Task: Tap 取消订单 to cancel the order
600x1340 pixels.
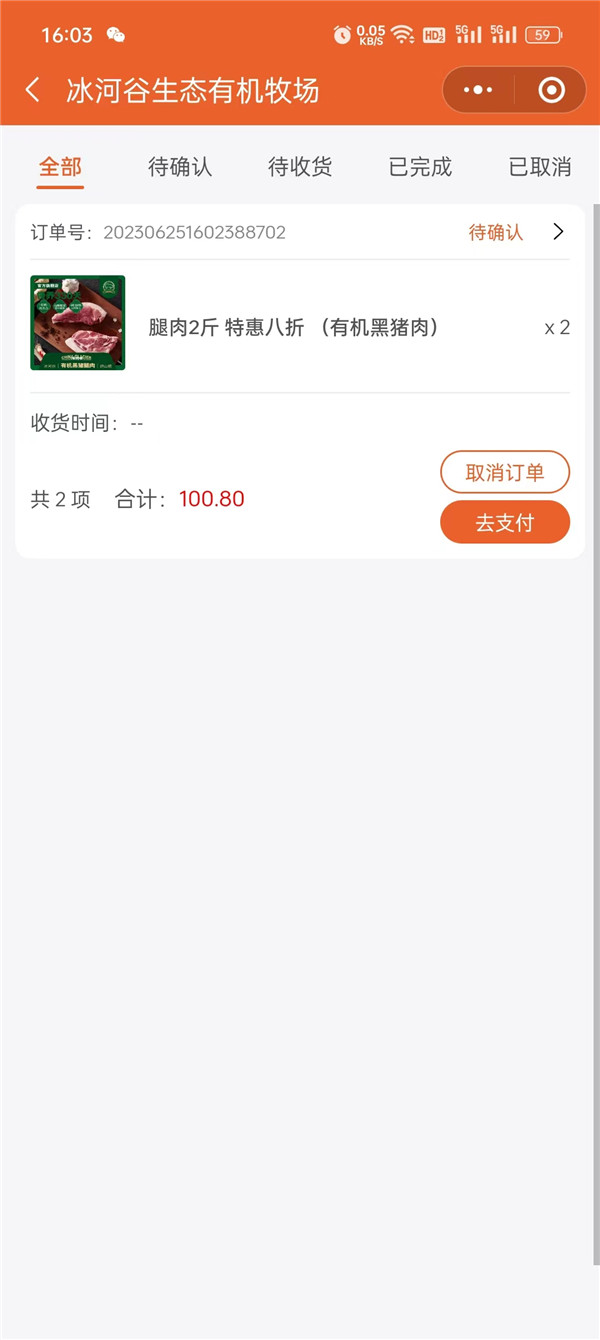Action: 505,473
